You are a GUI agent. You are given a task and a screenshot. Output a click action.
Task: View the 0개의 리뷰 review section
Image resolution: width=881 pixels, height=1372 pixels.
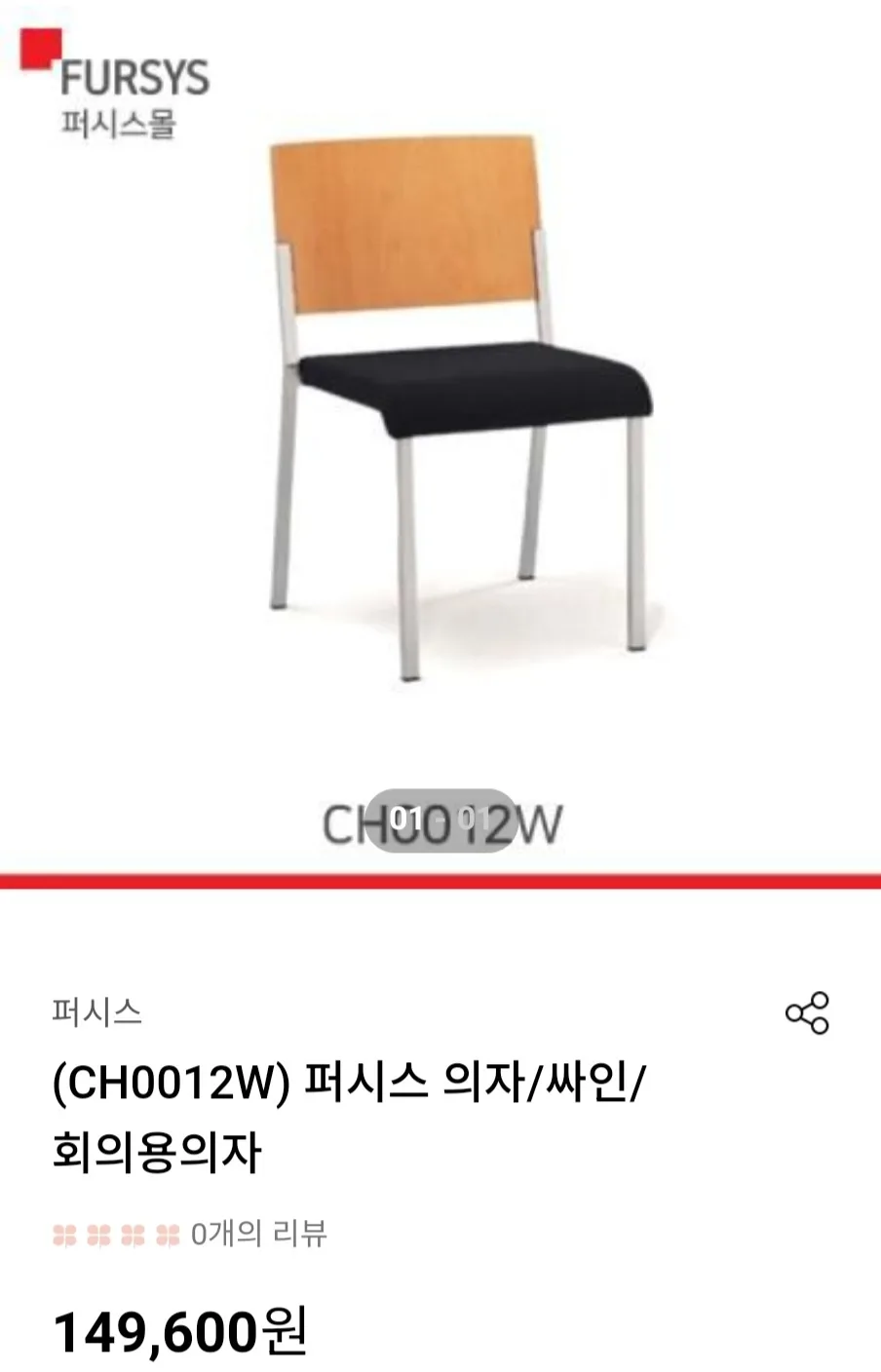(x=258, y=1235)
